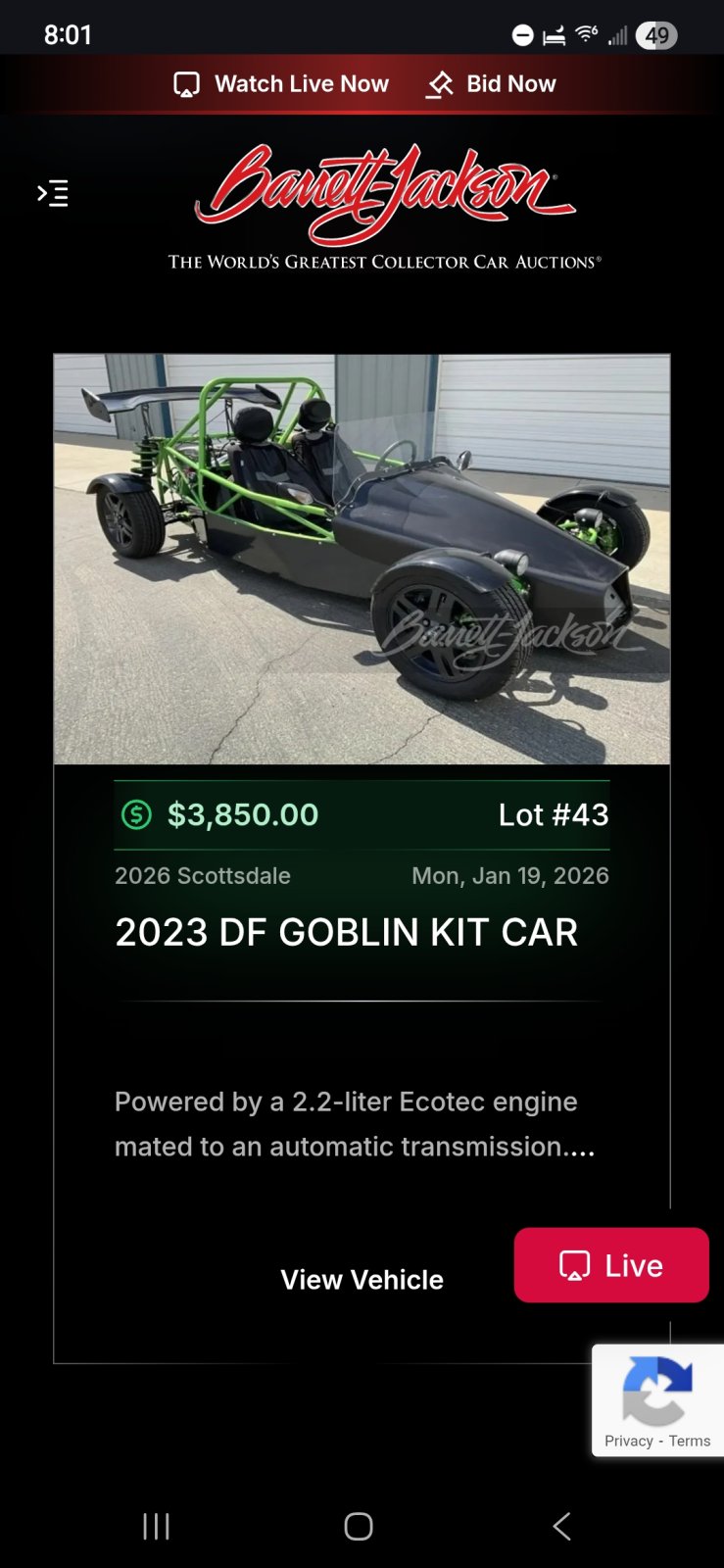Tap Bid Now in the top banner
Viewport: 724px width, 1568px height.
click(x=491, y=84)
